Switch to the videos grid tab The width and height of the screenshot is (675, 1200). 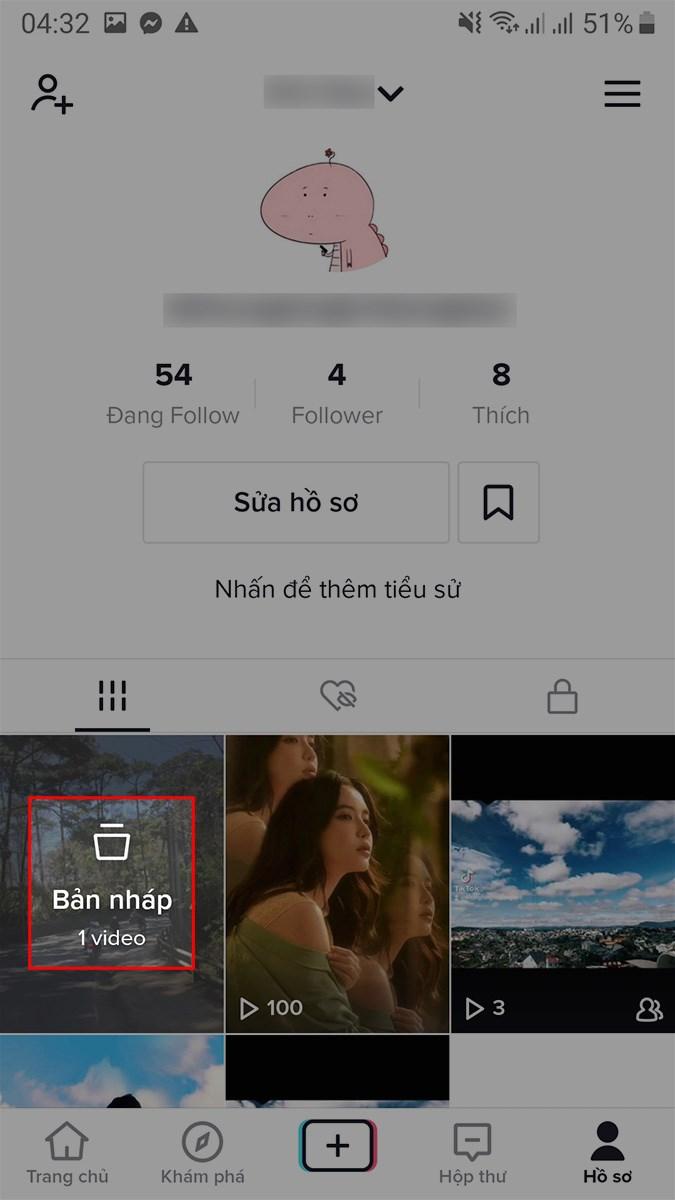(x=112, y=697)
